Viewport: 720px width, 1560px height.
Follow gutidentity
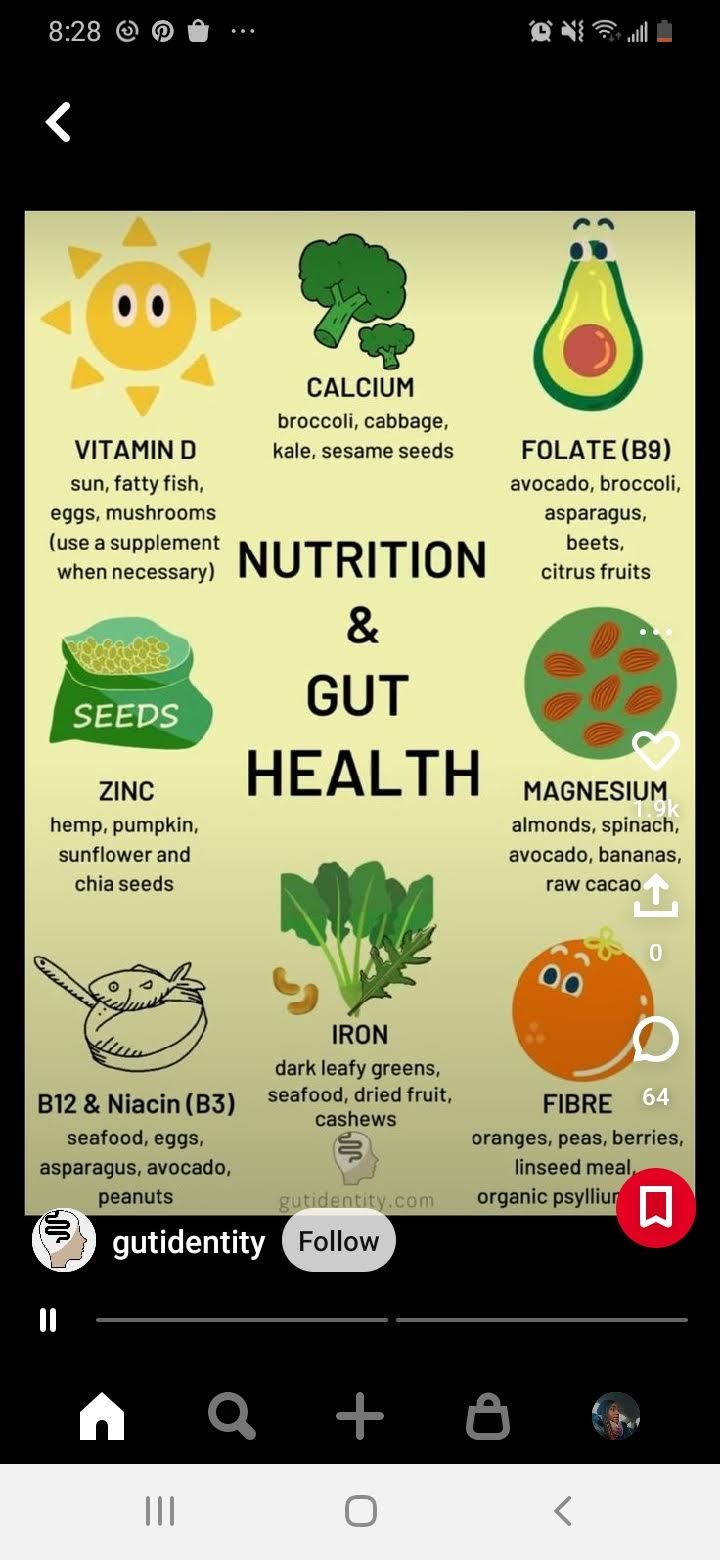coord(339,1242)
